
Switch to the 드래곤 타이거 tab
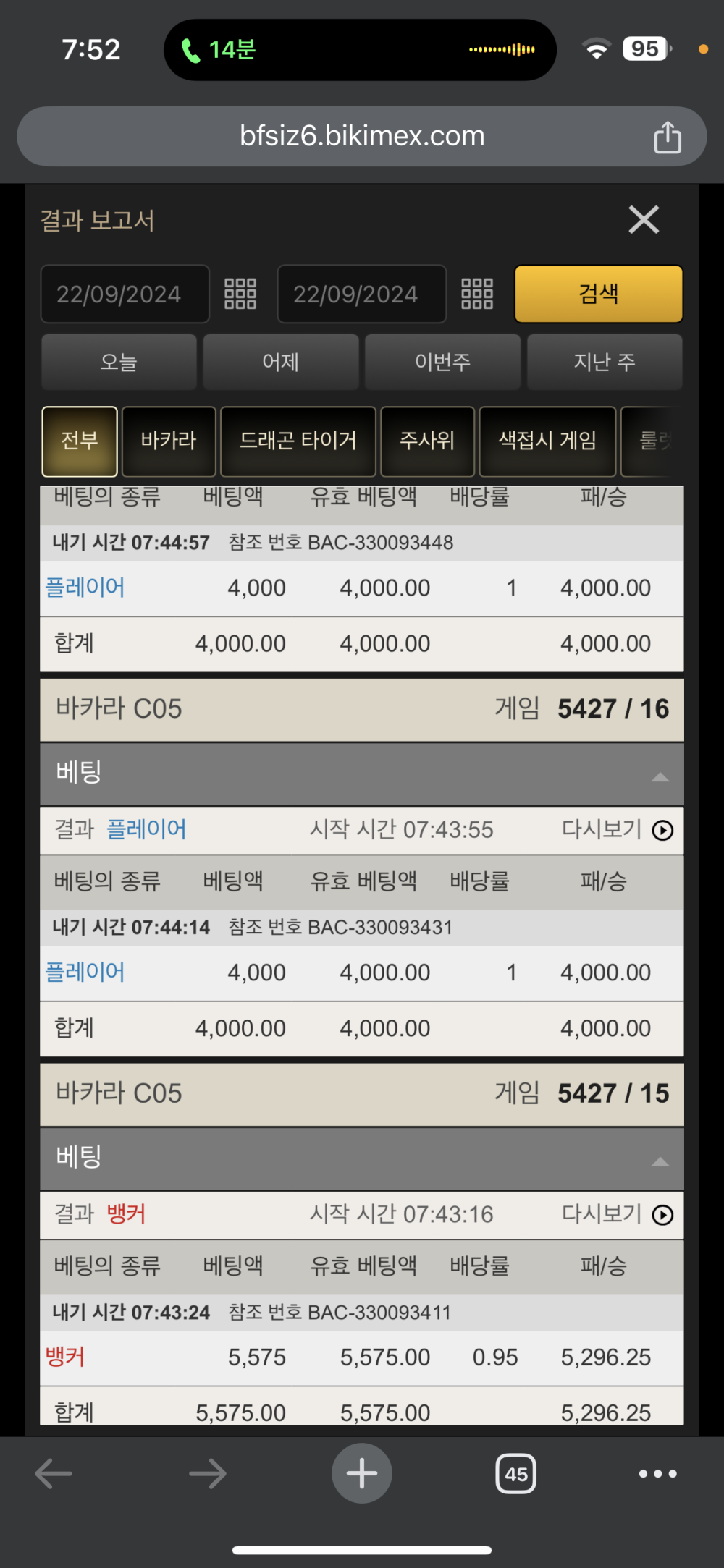[298, 441]
